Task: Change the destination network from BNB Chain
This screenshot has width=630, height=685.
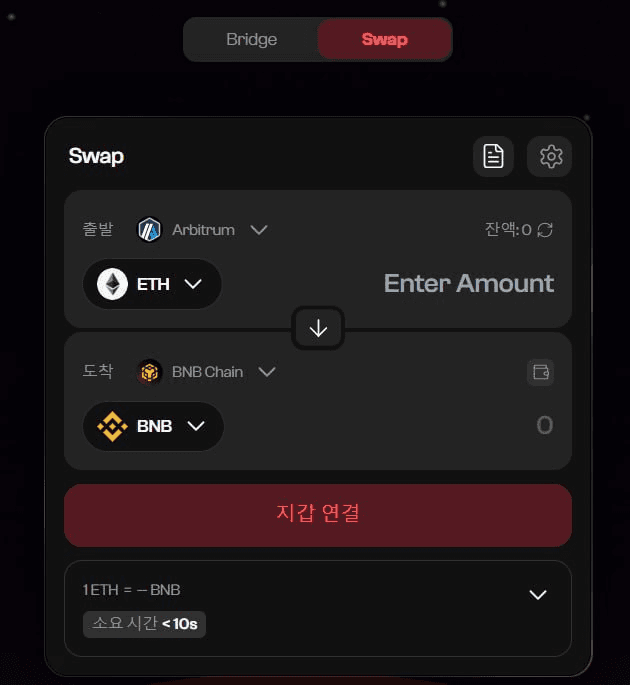Action: [x=207, y=372]
